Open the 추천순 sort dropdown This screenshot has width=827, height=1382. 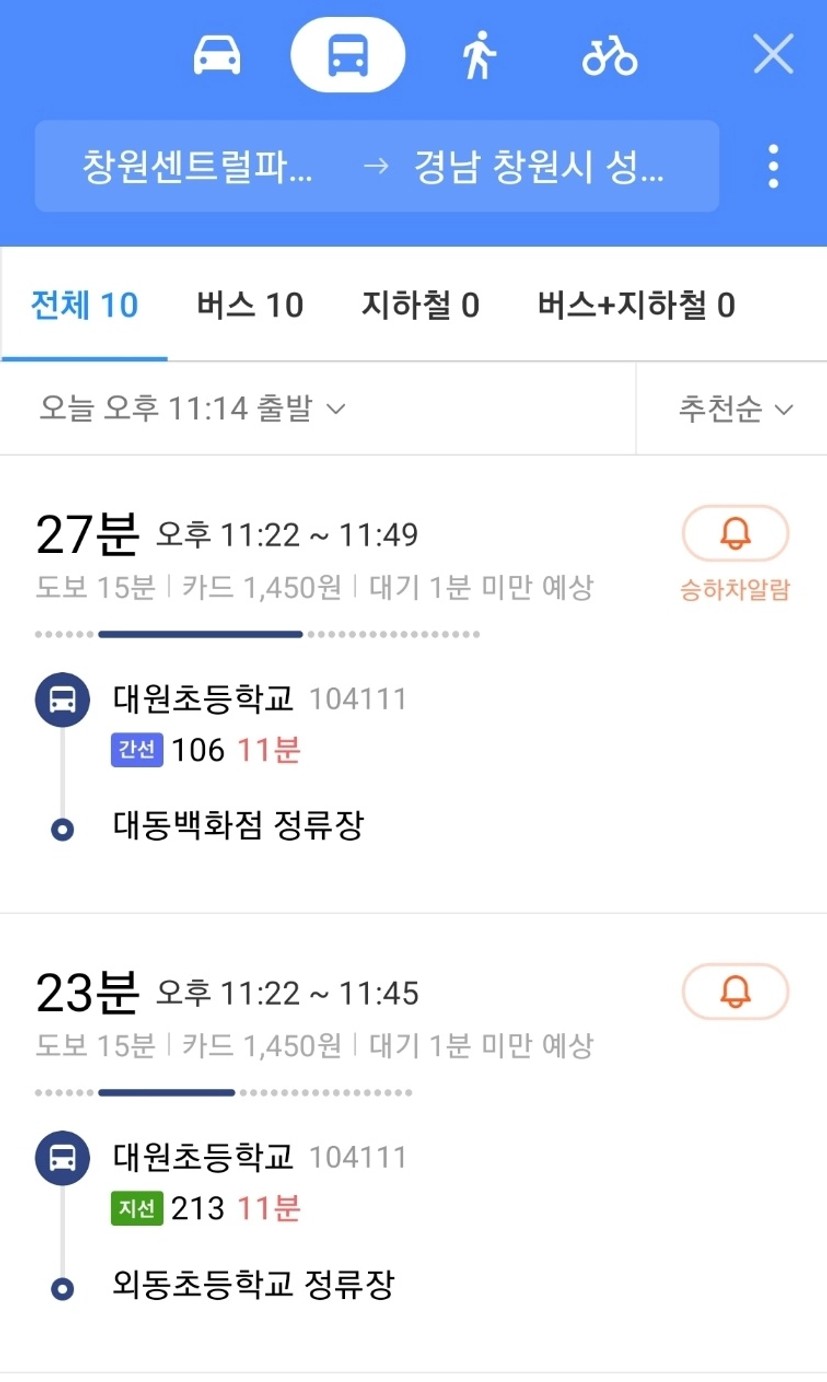click(x=736, y=408)
